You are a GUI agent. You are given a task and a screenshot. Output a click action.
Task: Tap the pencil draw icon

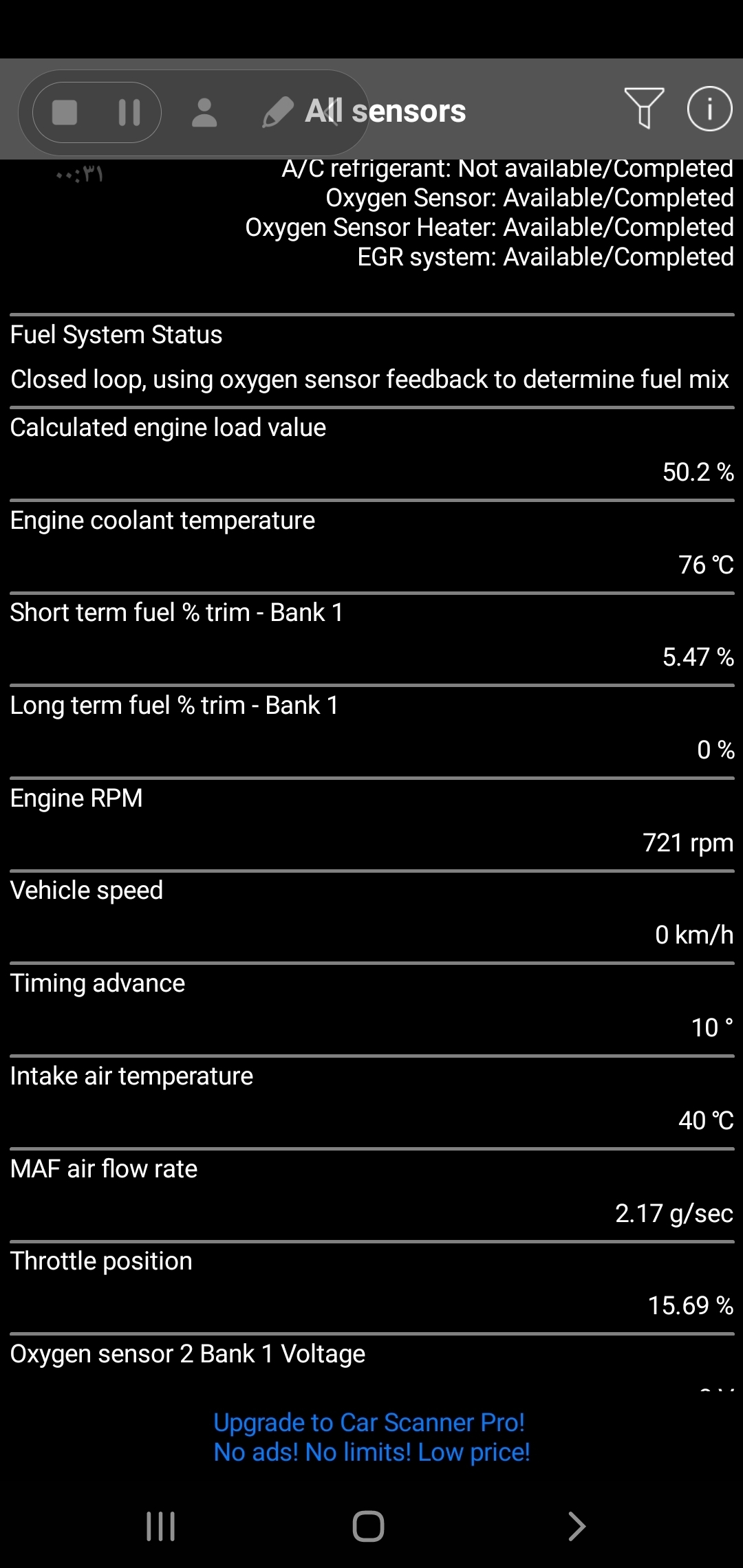coord(277,112)
